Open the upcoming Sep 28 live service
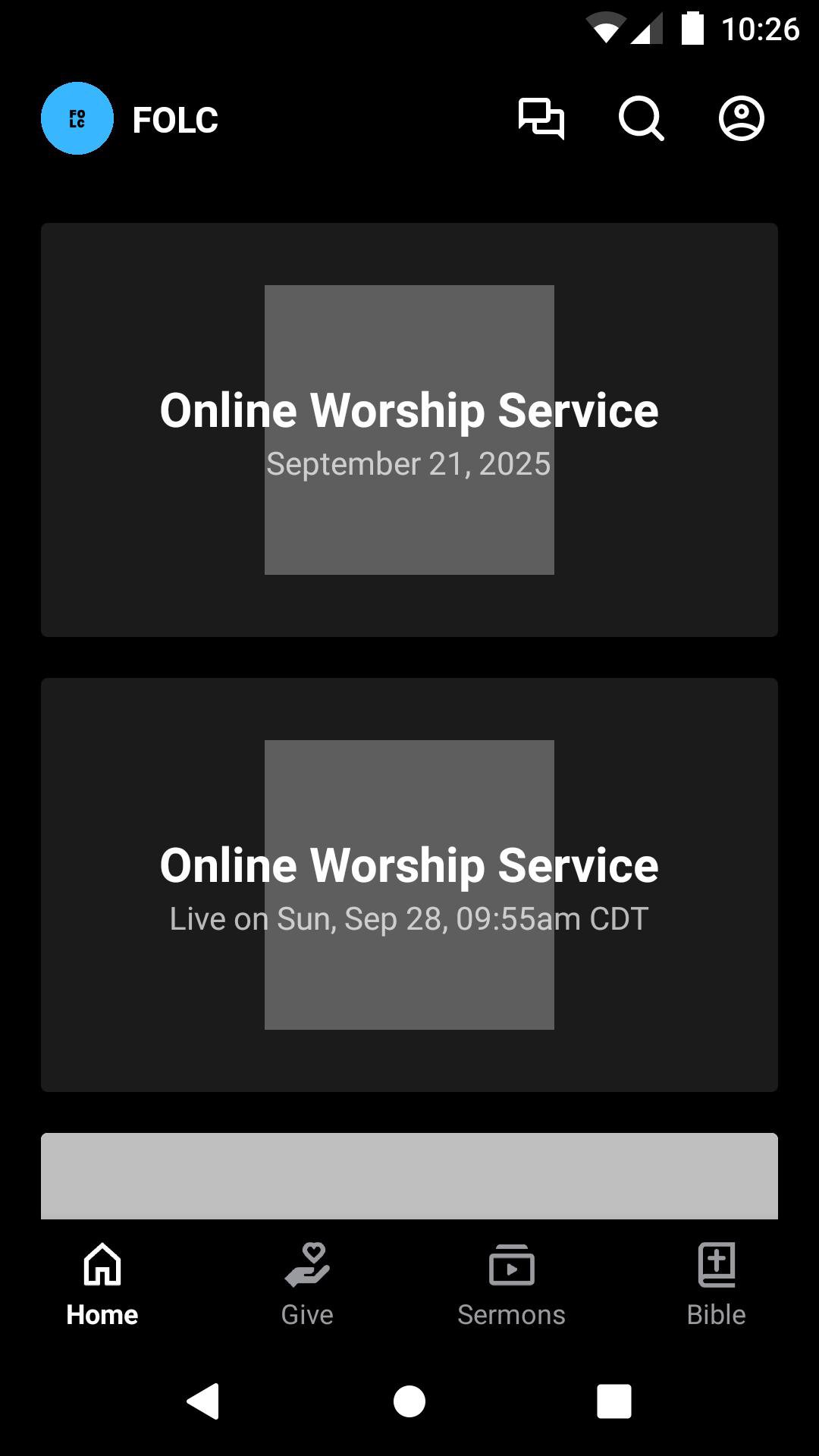 pos(409,885)
